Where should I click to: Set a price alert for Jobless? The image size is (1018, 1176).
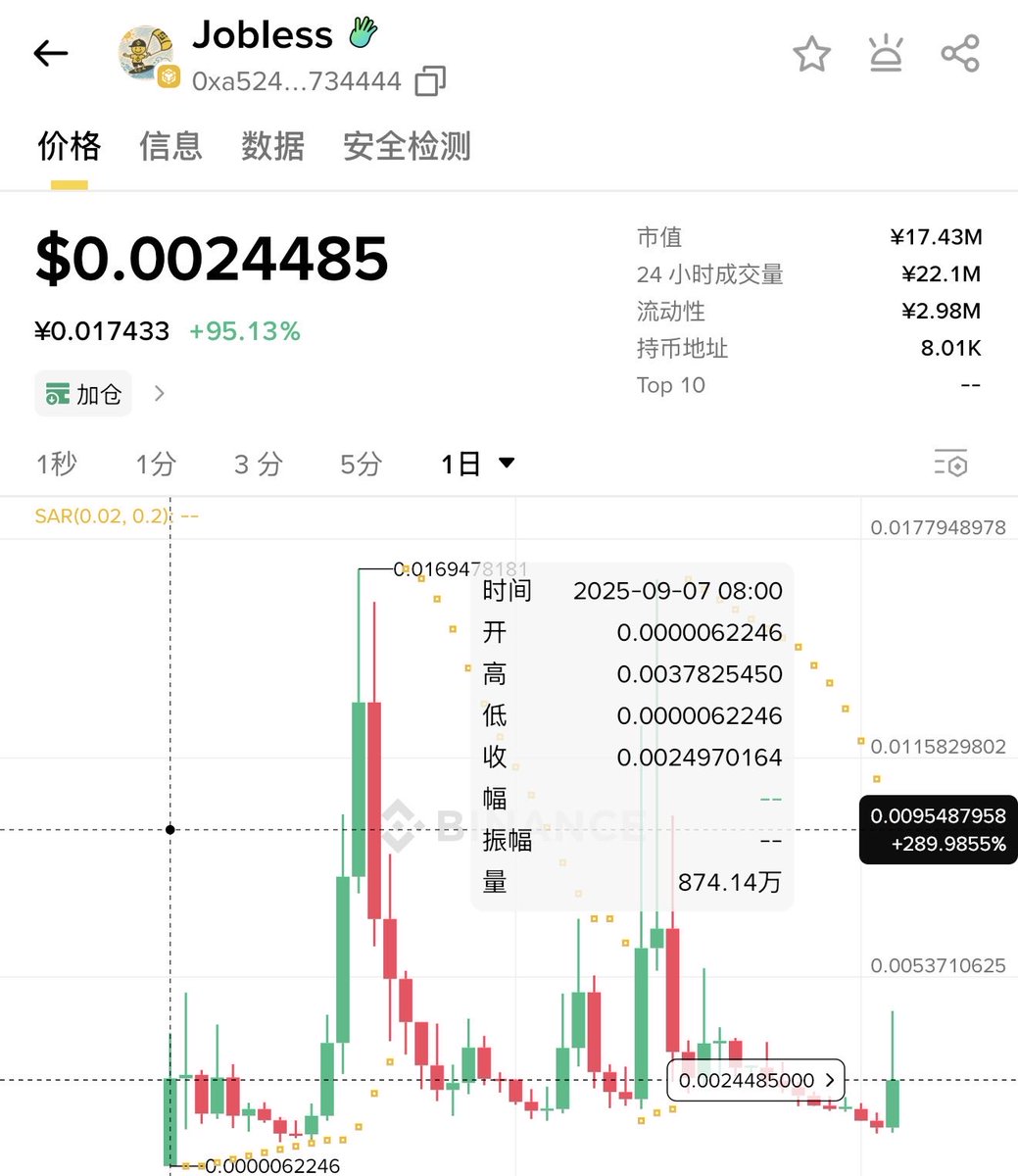point(886,54)
